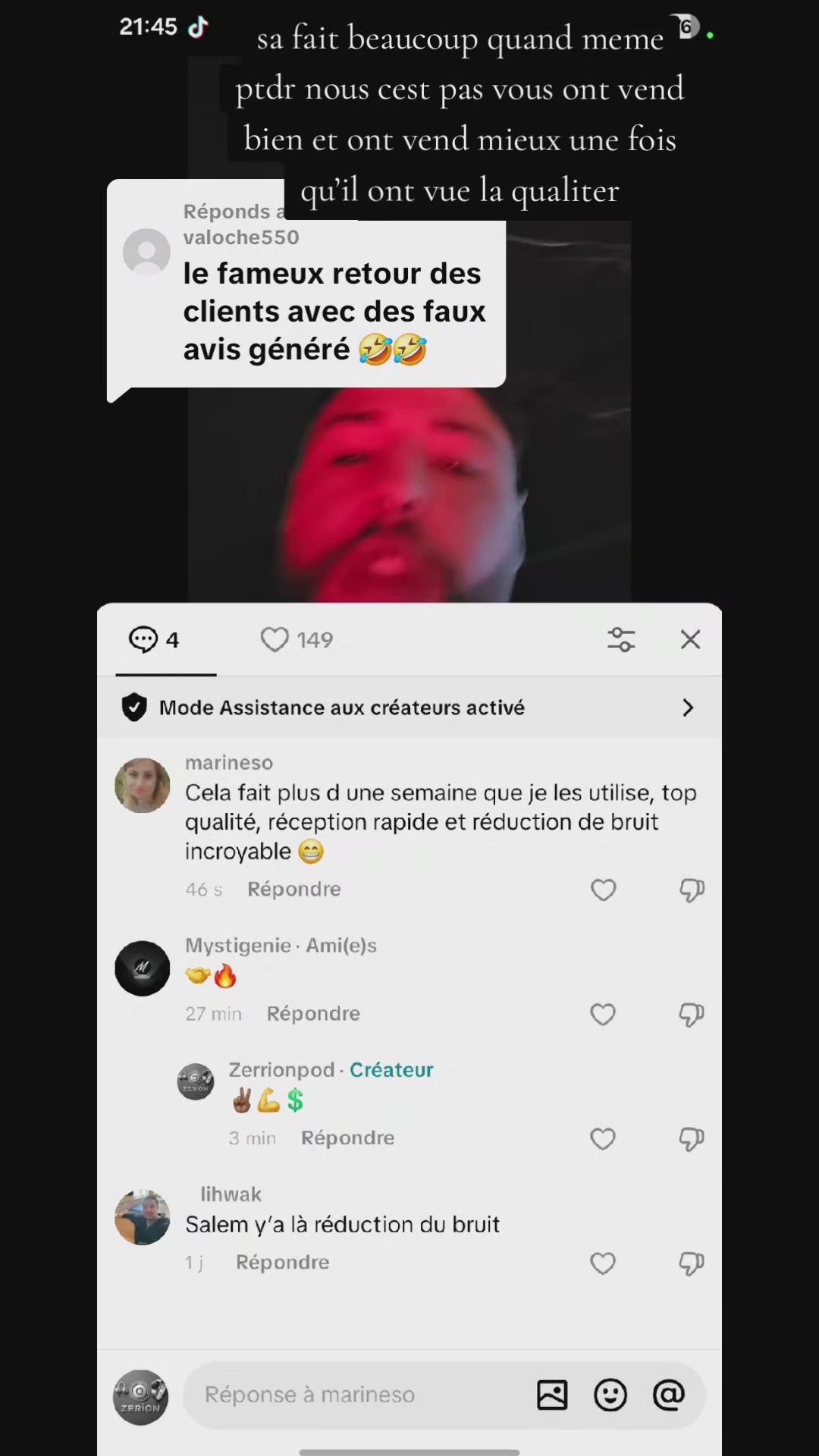Open the emoji picker
The height and width of the screenshot is (1456, 819).
pyautogui.click(x=610, y=1395)
